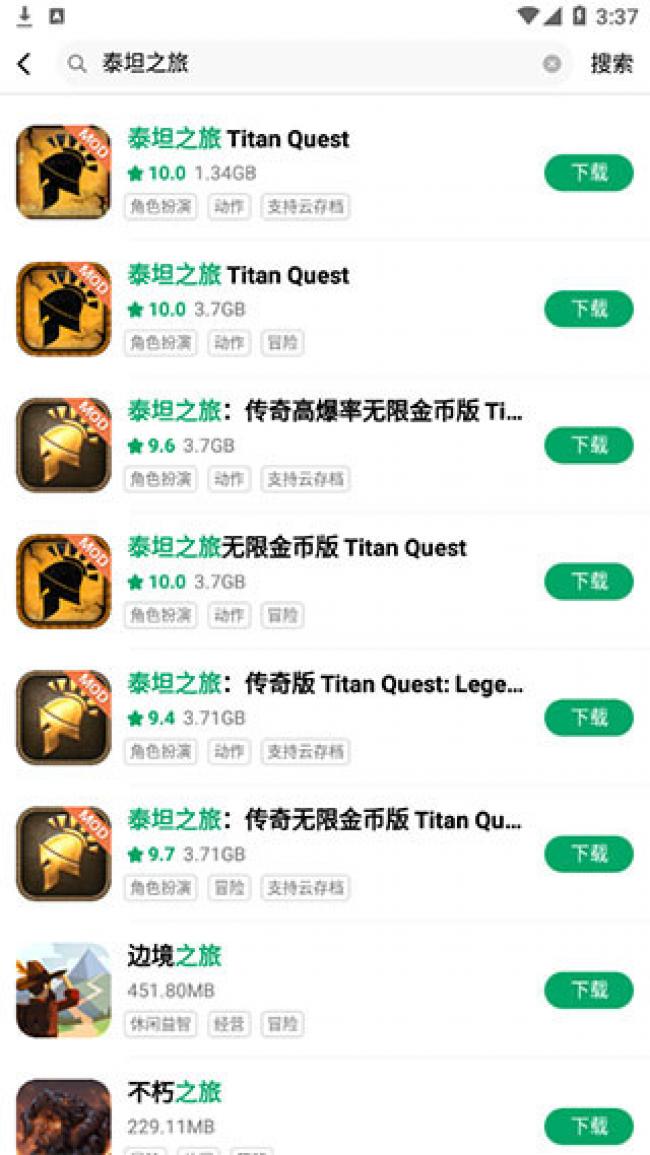The image size is (650, 1155).
Task: Open the 1.34GB 泰坦之旅 Titan Quest result
Action: click(325, 172)
